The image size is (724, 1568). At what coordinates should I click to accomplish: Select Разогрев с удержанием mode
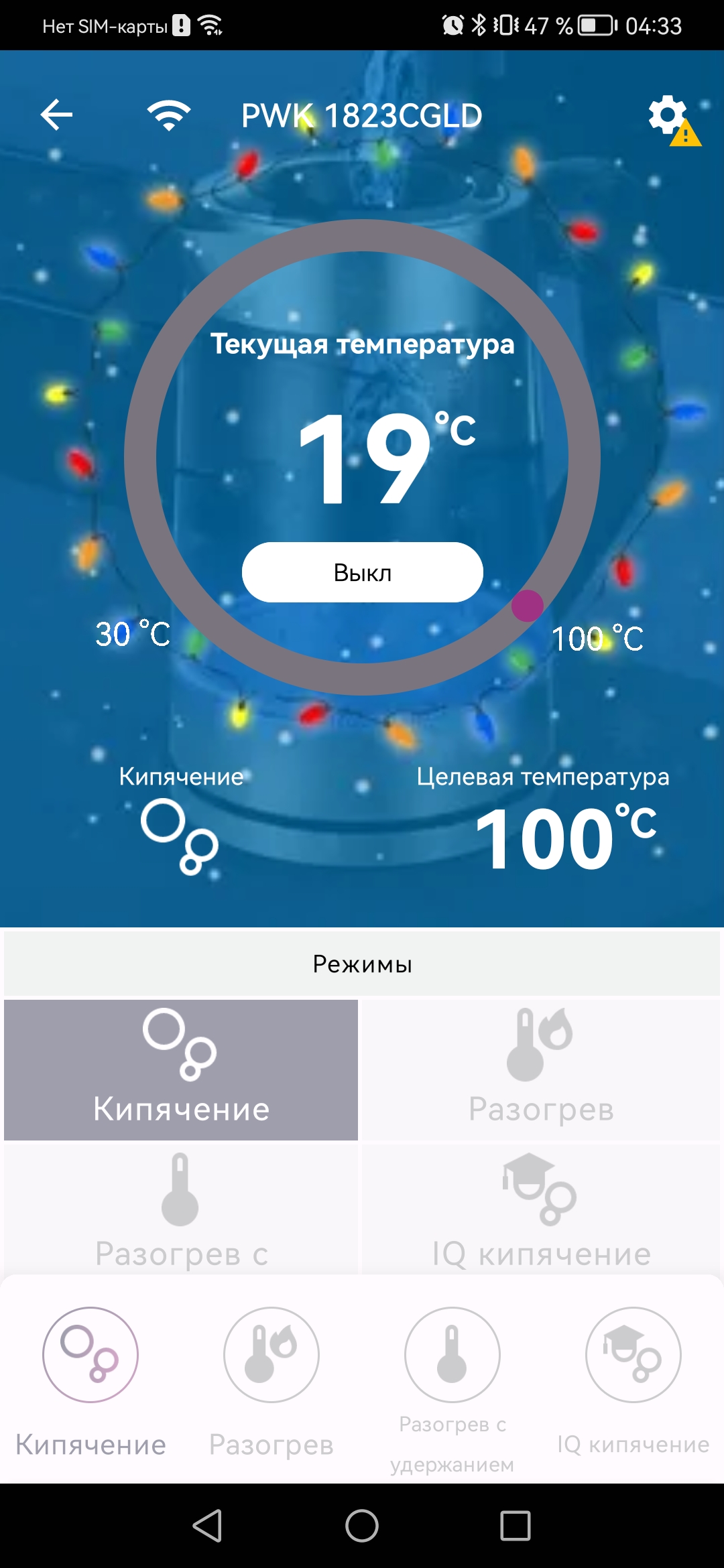tap(452, 1354)
